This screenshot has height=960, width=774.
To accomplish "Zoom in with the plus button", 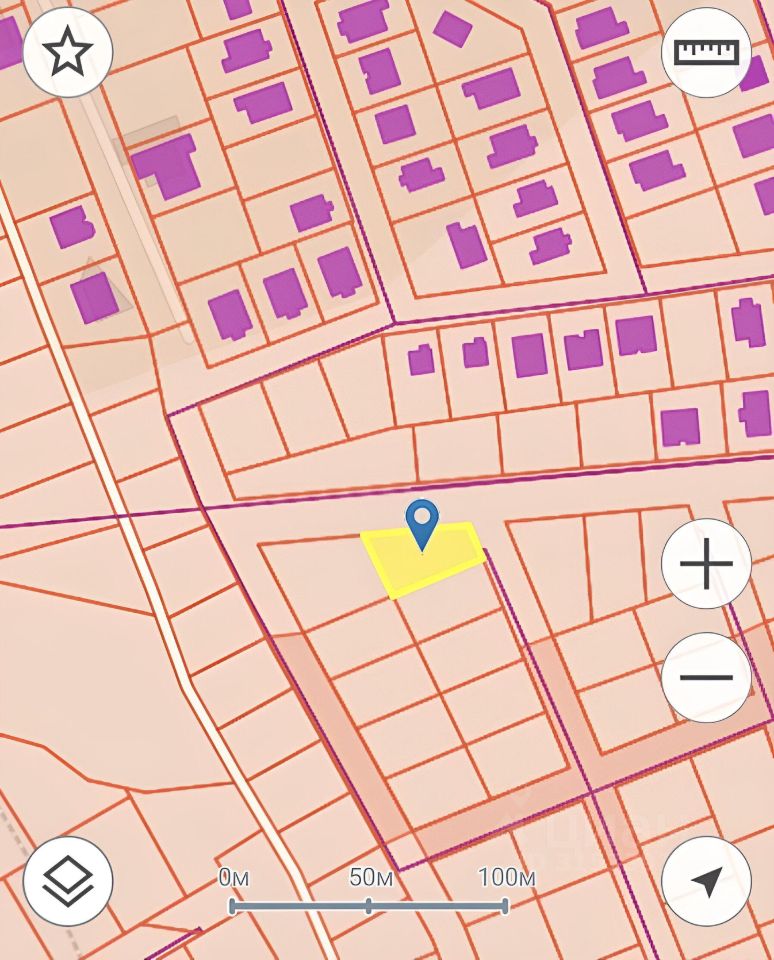I will [706, 564].
